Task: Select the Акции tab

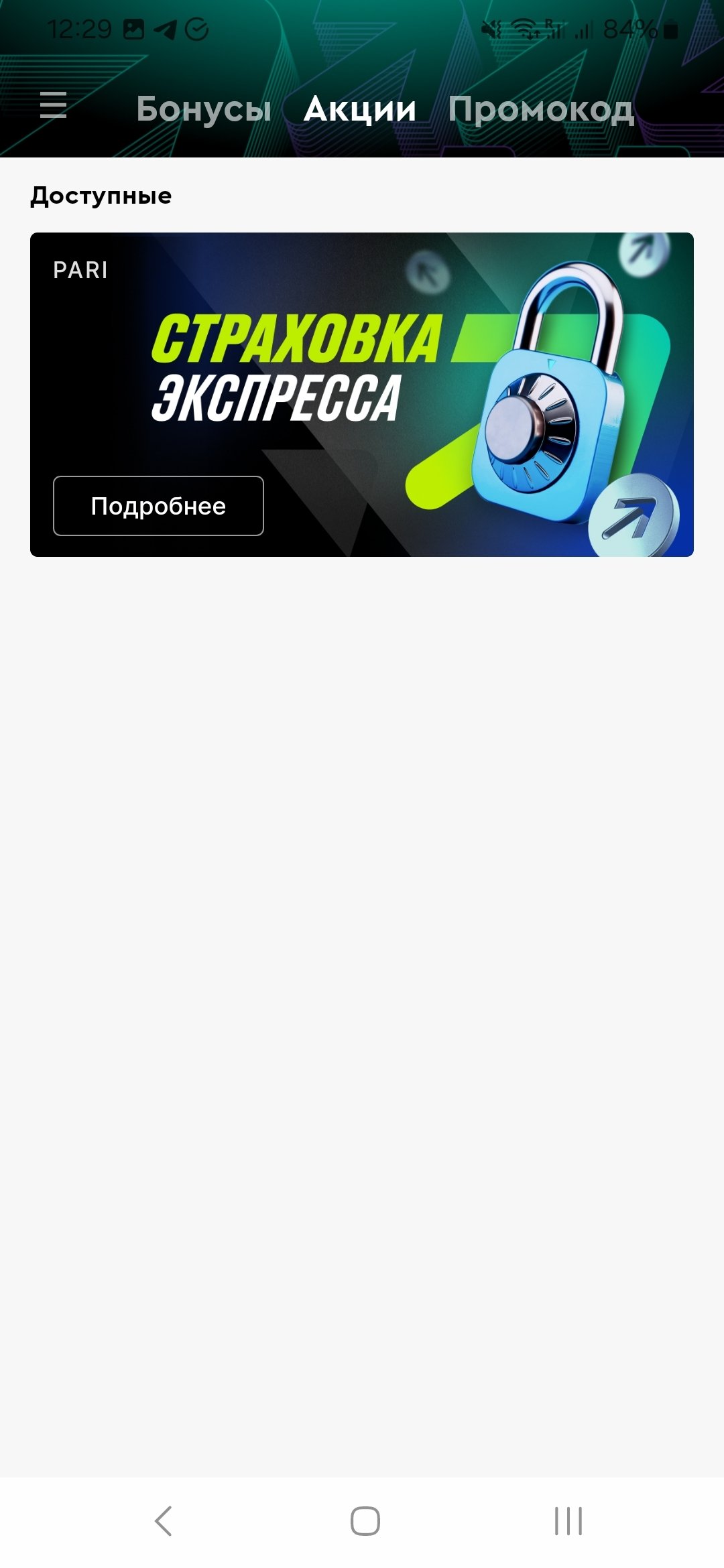Action: (360, 109)
